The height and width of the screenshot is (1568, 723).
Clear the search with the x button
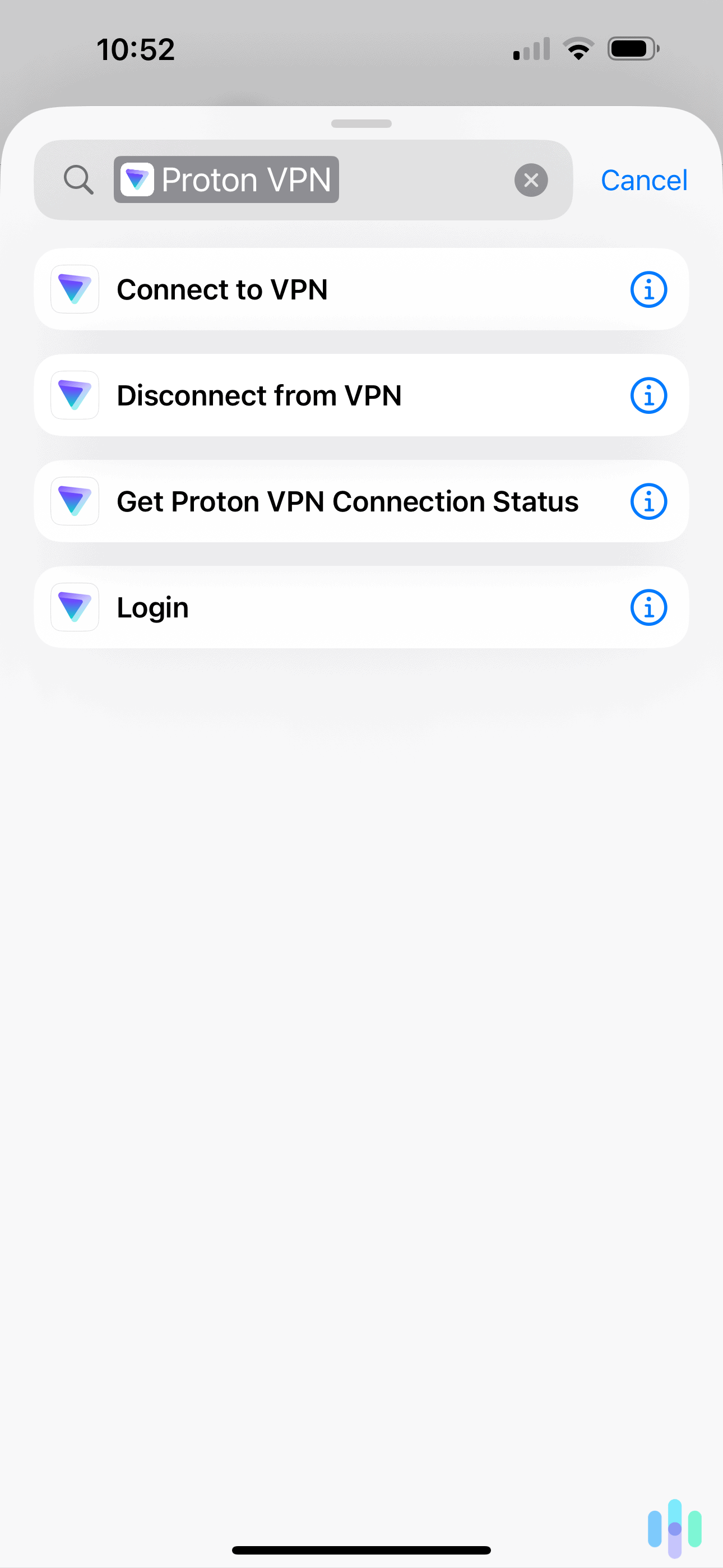click(530, 179)
